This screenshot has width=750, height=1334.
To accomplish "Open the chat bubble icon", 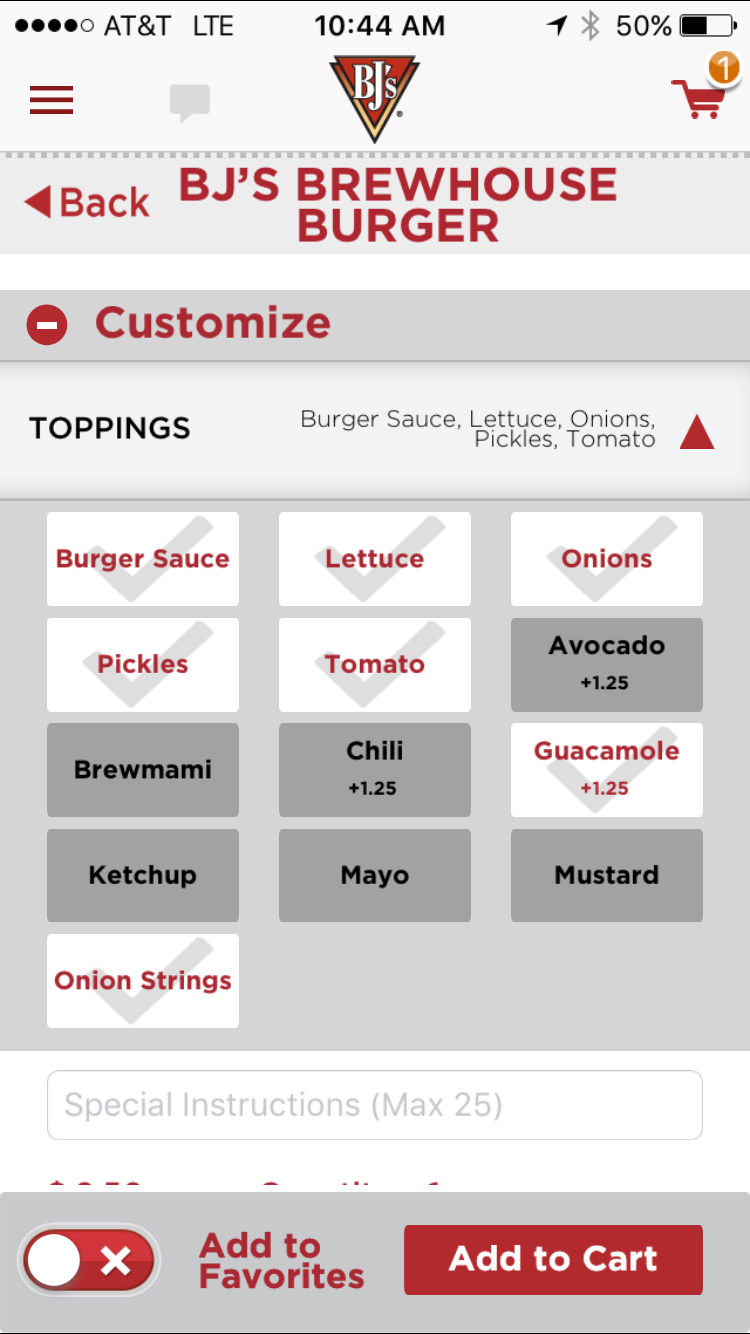I will (x=189, y=103).
